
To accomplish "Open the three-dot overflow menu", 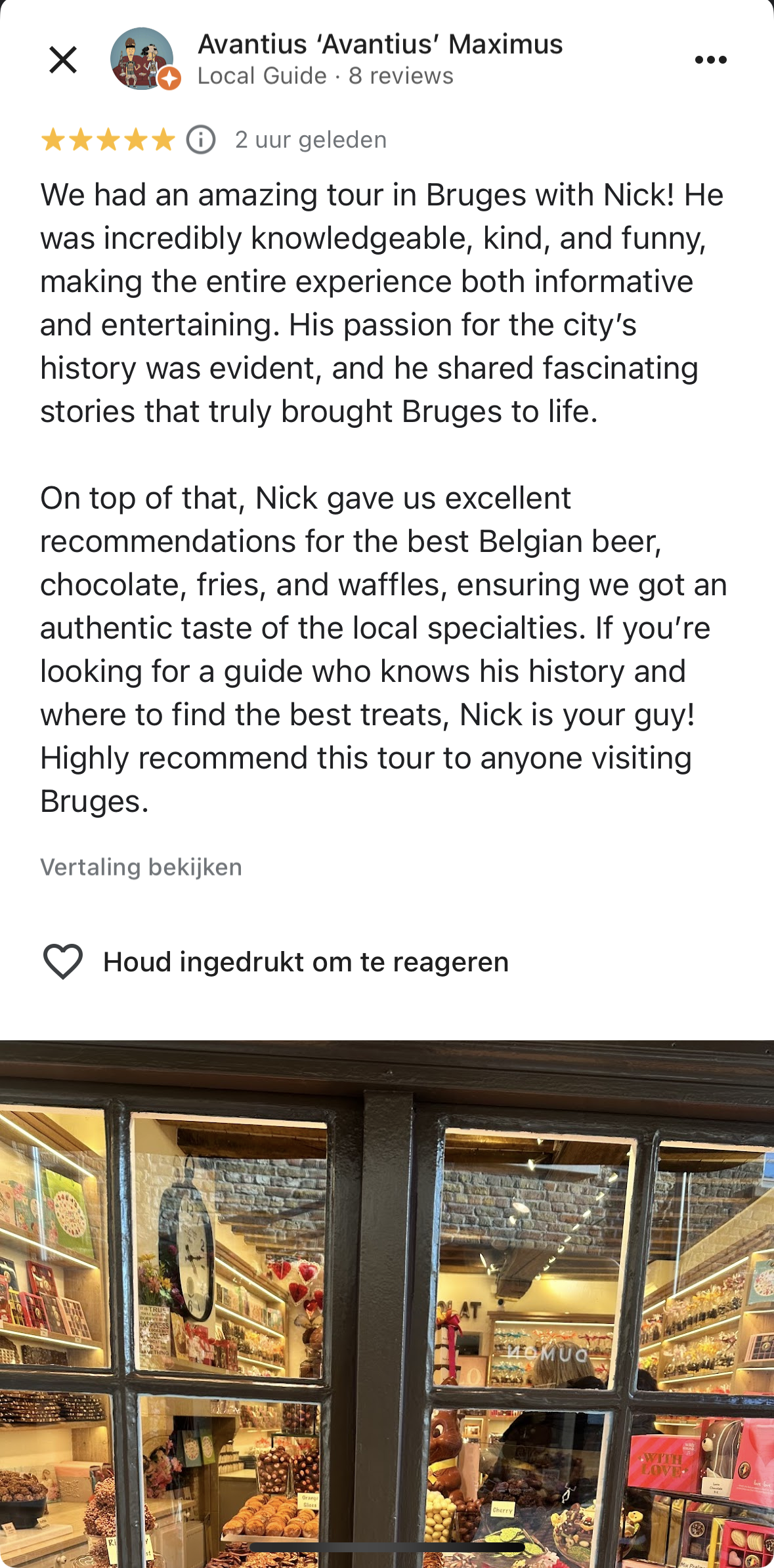I will point(710,60).
